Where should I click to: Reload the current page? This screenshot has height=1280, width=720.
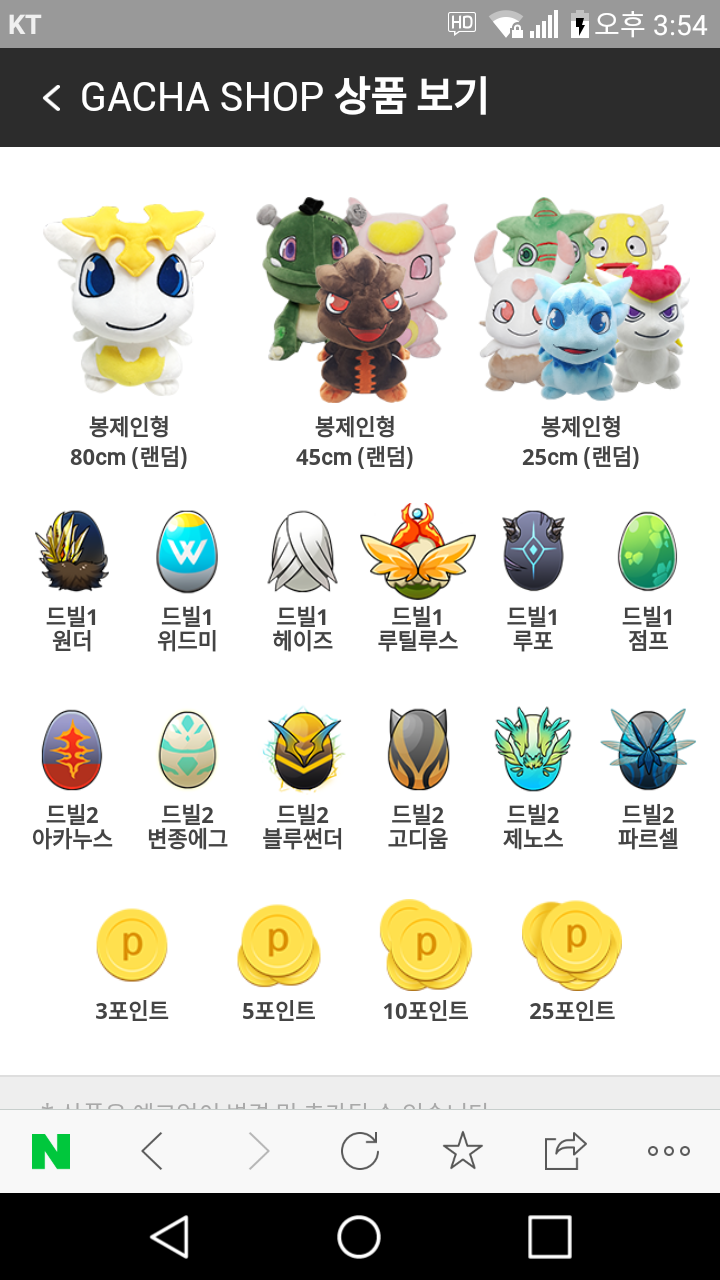point(359,1151)
